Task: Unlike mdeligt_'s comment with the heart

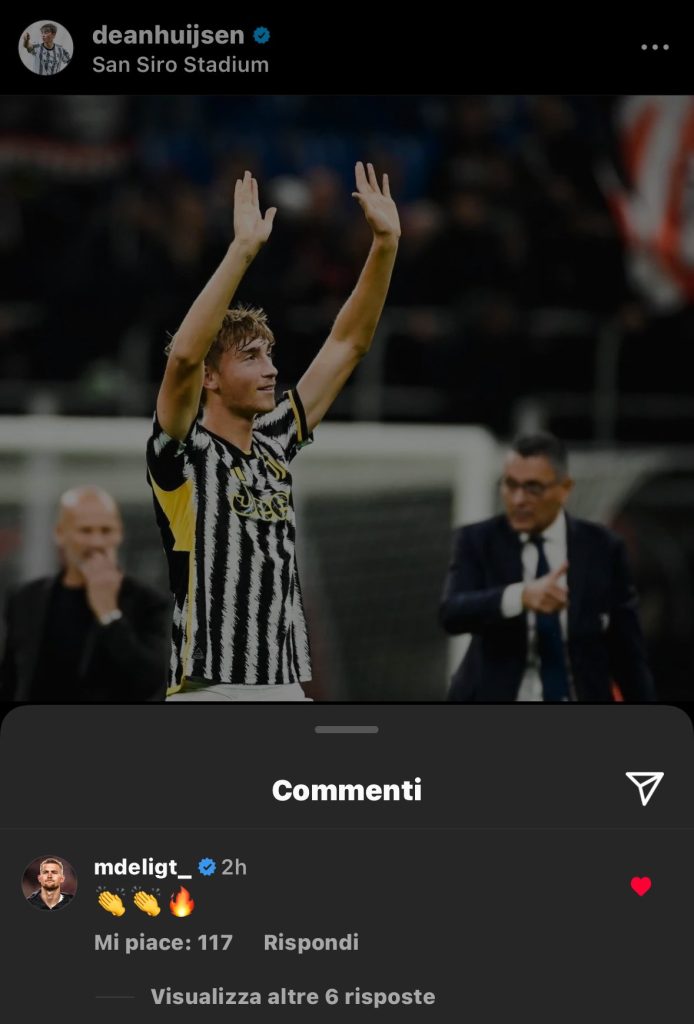Action: [641, 886]
